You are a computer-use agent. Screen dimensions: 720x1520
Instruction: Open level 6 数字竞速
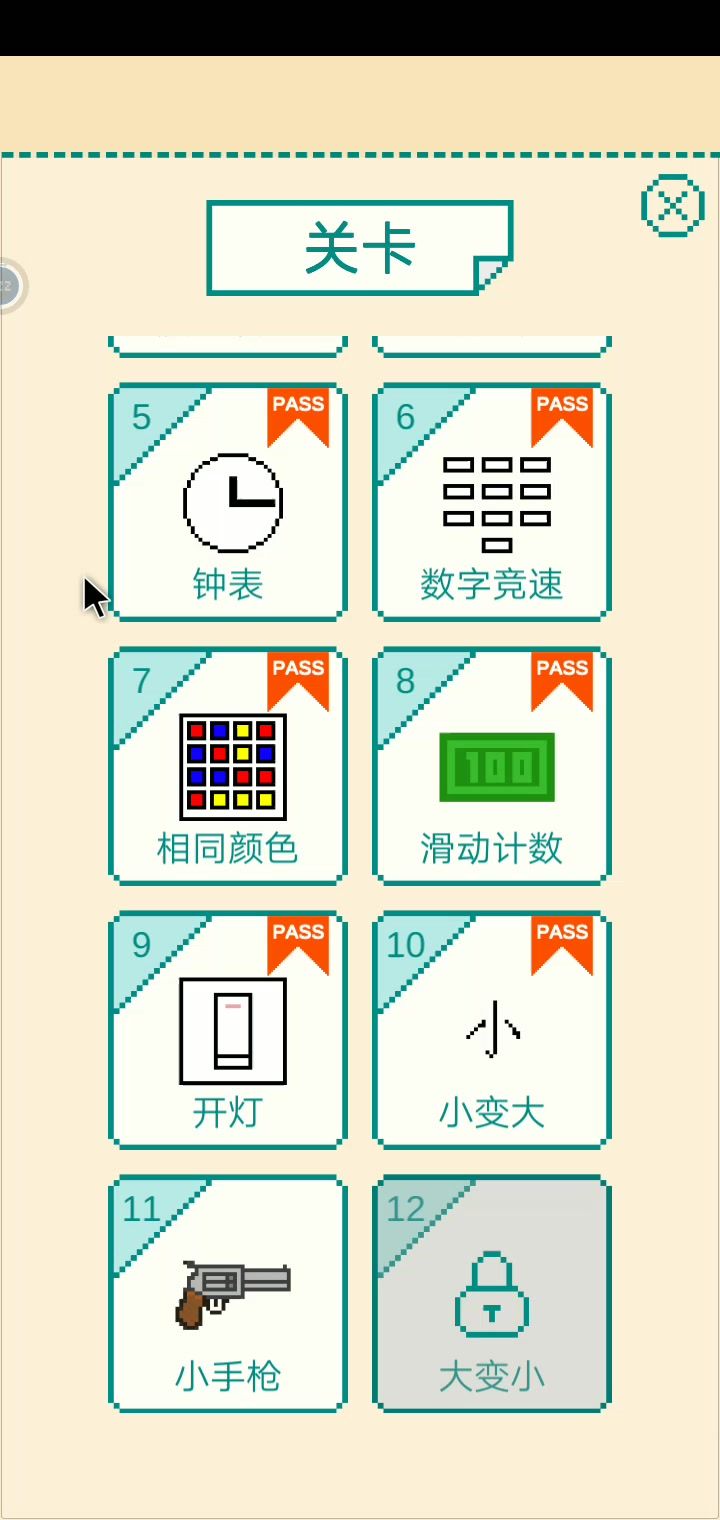(492, 502)
